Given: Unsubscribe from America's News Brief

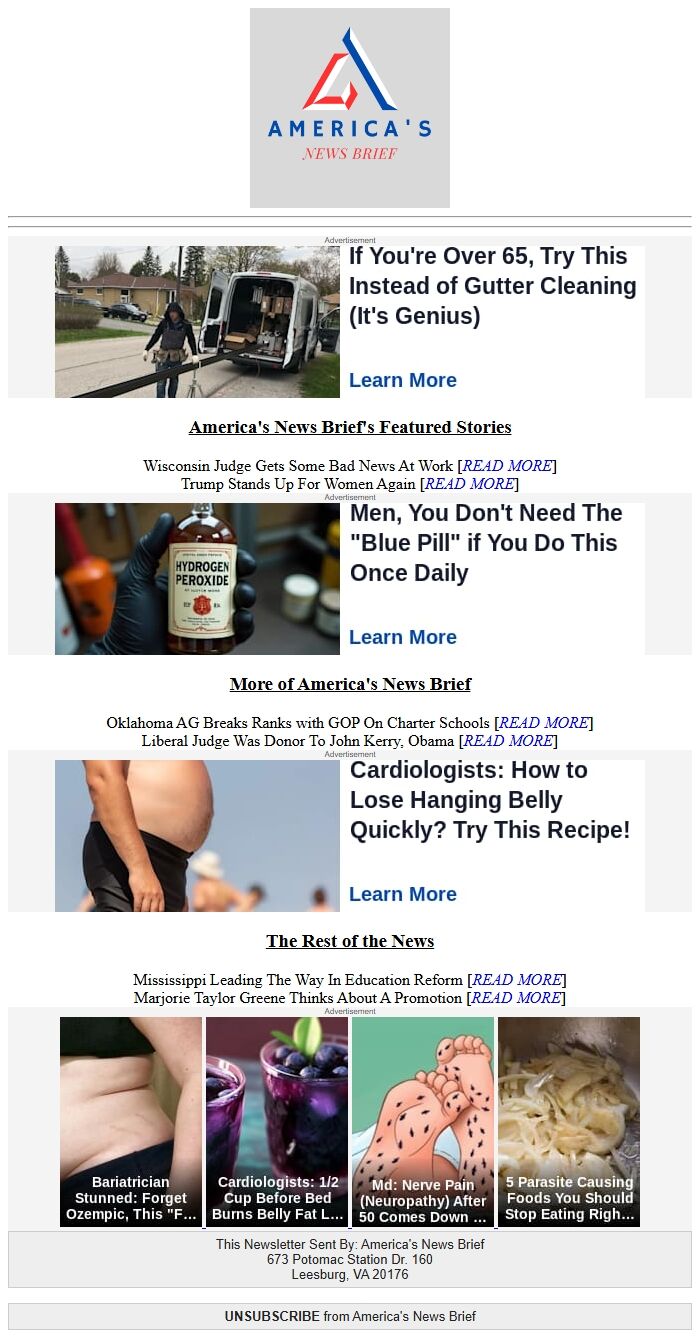Looking at the screenshot, I should [x=272, y=1316].
